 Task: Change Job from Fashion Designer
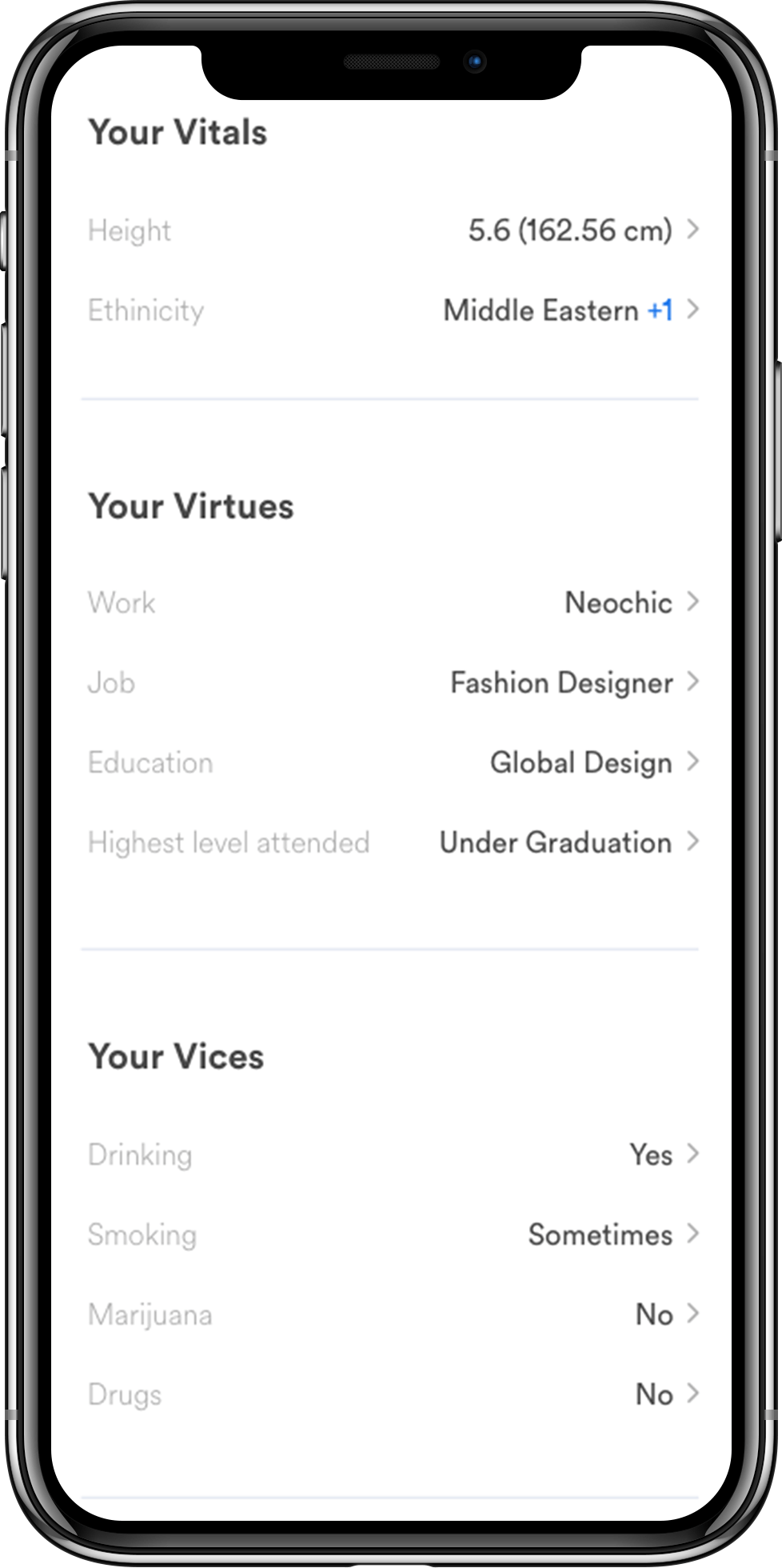392,682
